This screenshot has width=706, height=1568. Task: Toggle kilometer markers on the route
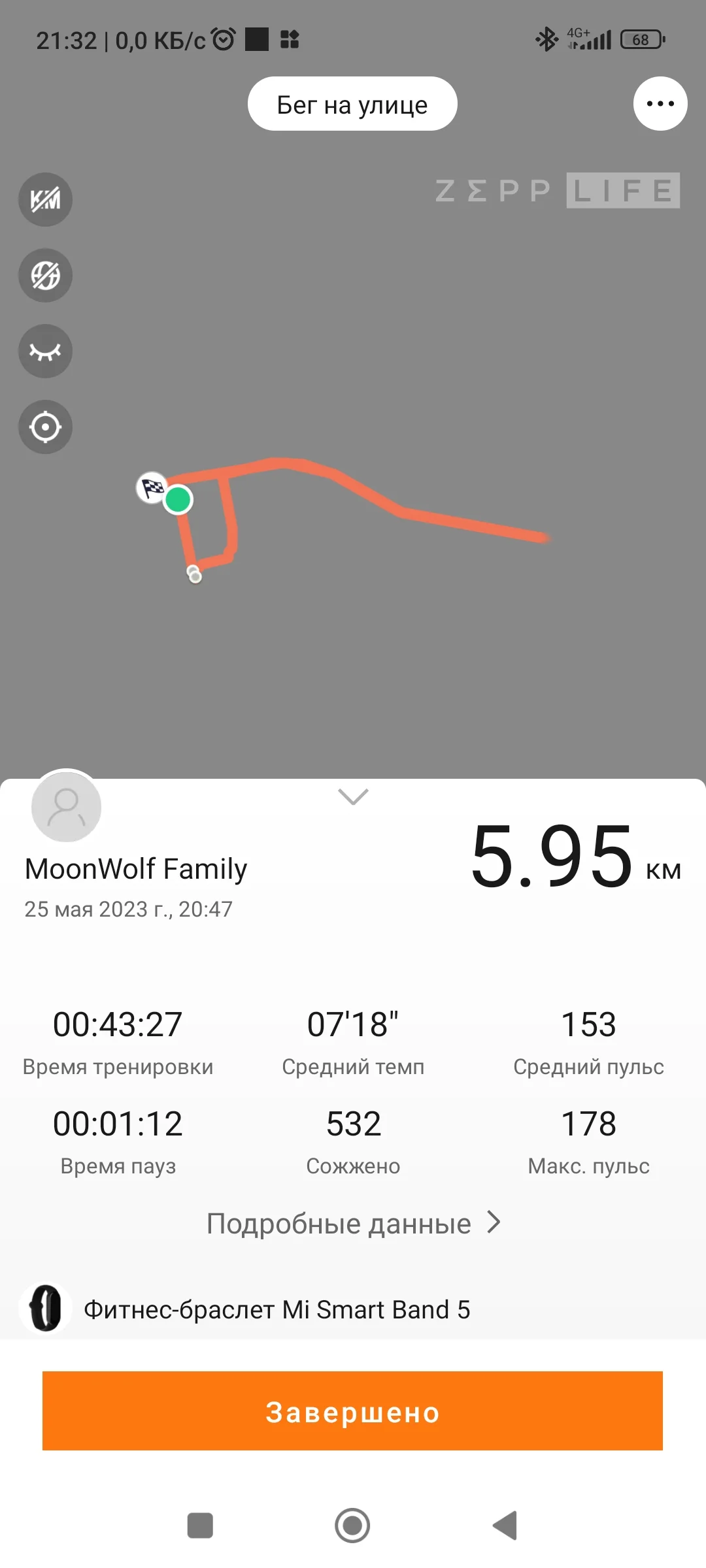point(44,200)
